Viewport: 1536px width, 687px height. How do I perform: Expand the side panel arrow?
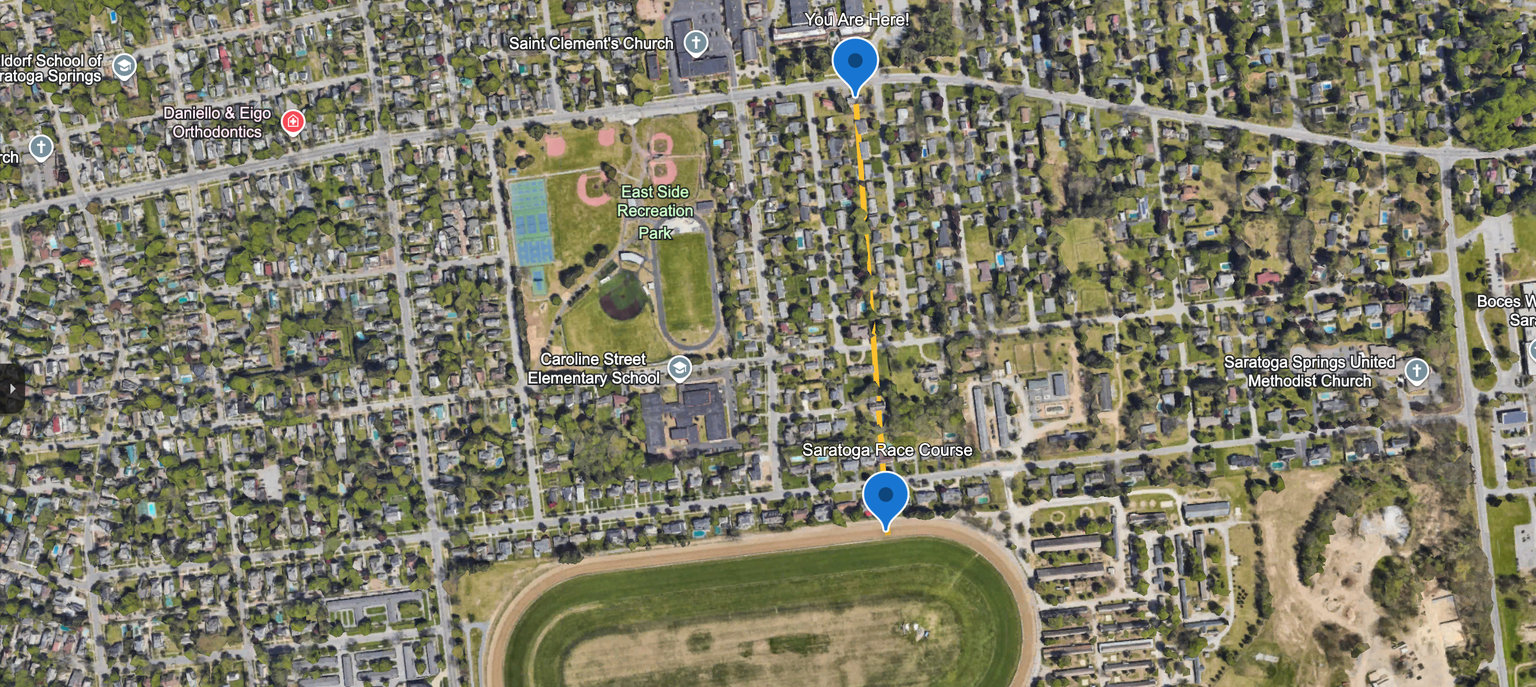(x=10, y=388)
